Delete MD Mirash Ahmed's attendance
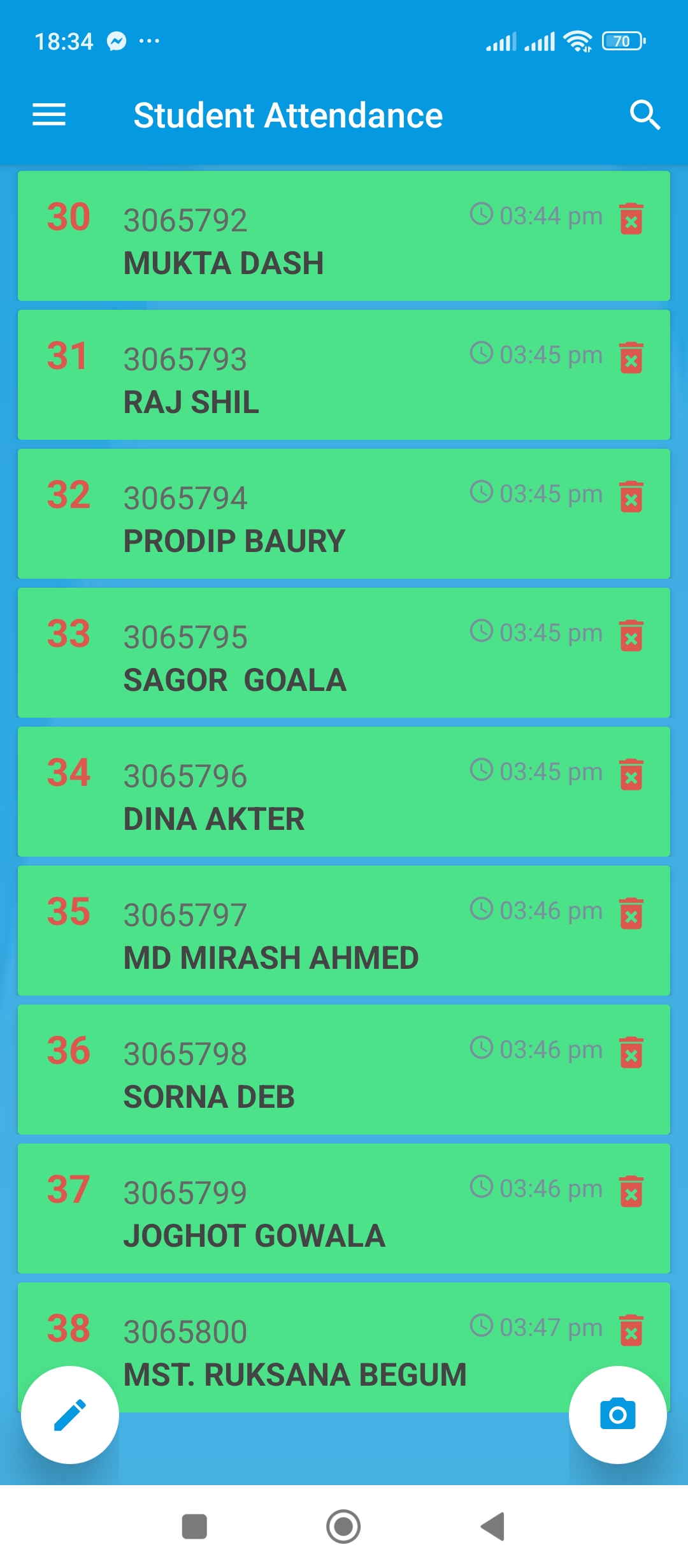 coord(631,913)
